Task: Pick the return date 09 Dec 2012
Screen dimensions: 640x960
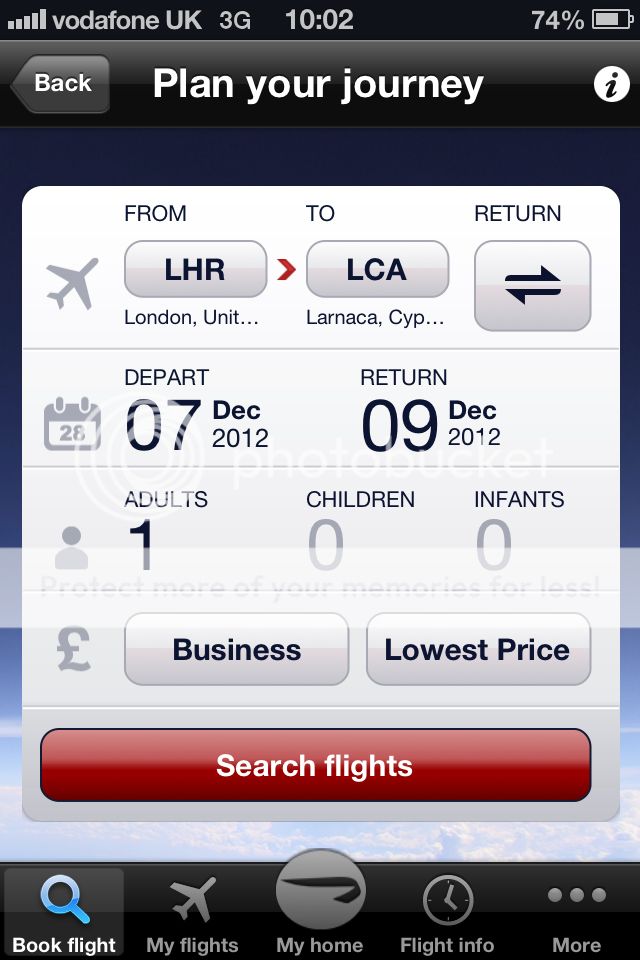Action: pos(430,423)
